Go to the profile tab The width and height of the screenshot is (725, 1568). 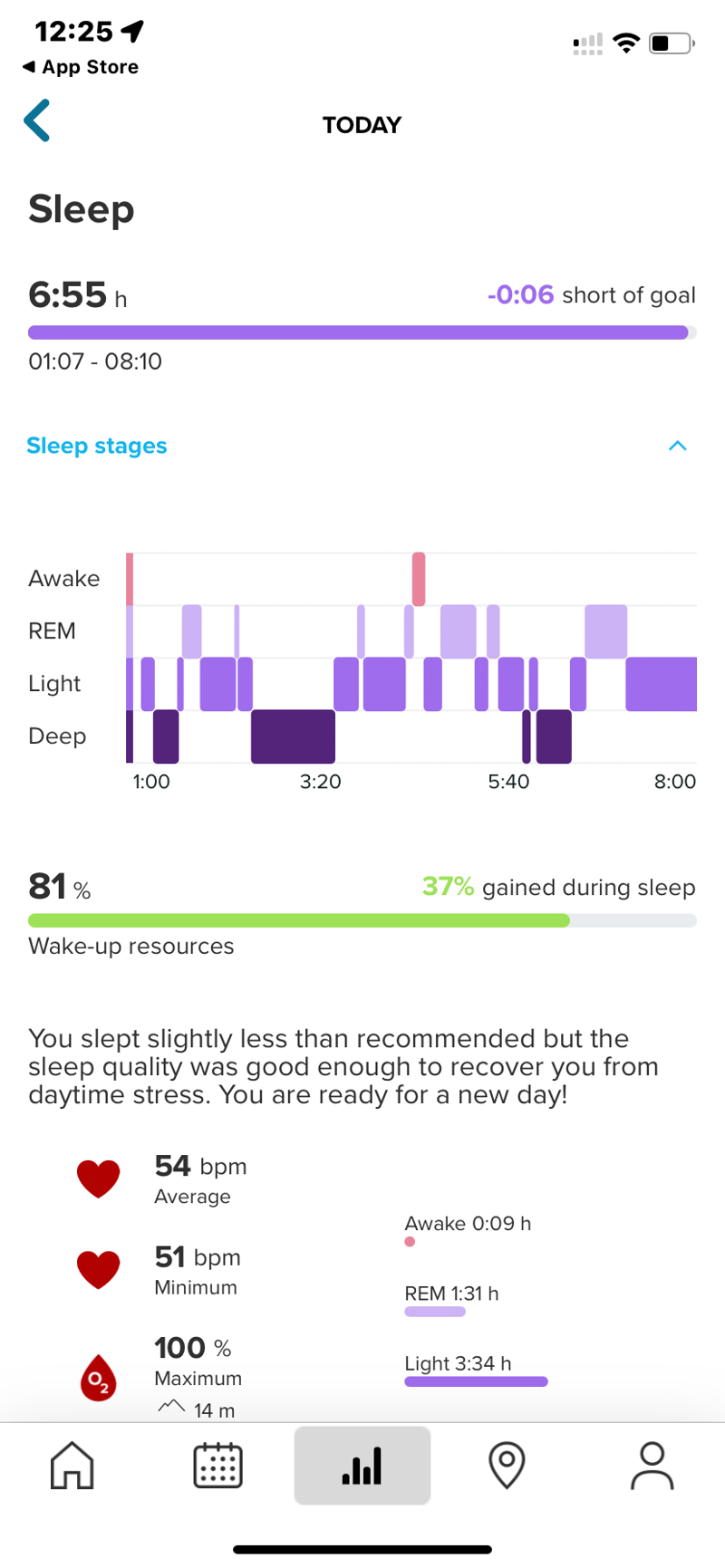652,1465
